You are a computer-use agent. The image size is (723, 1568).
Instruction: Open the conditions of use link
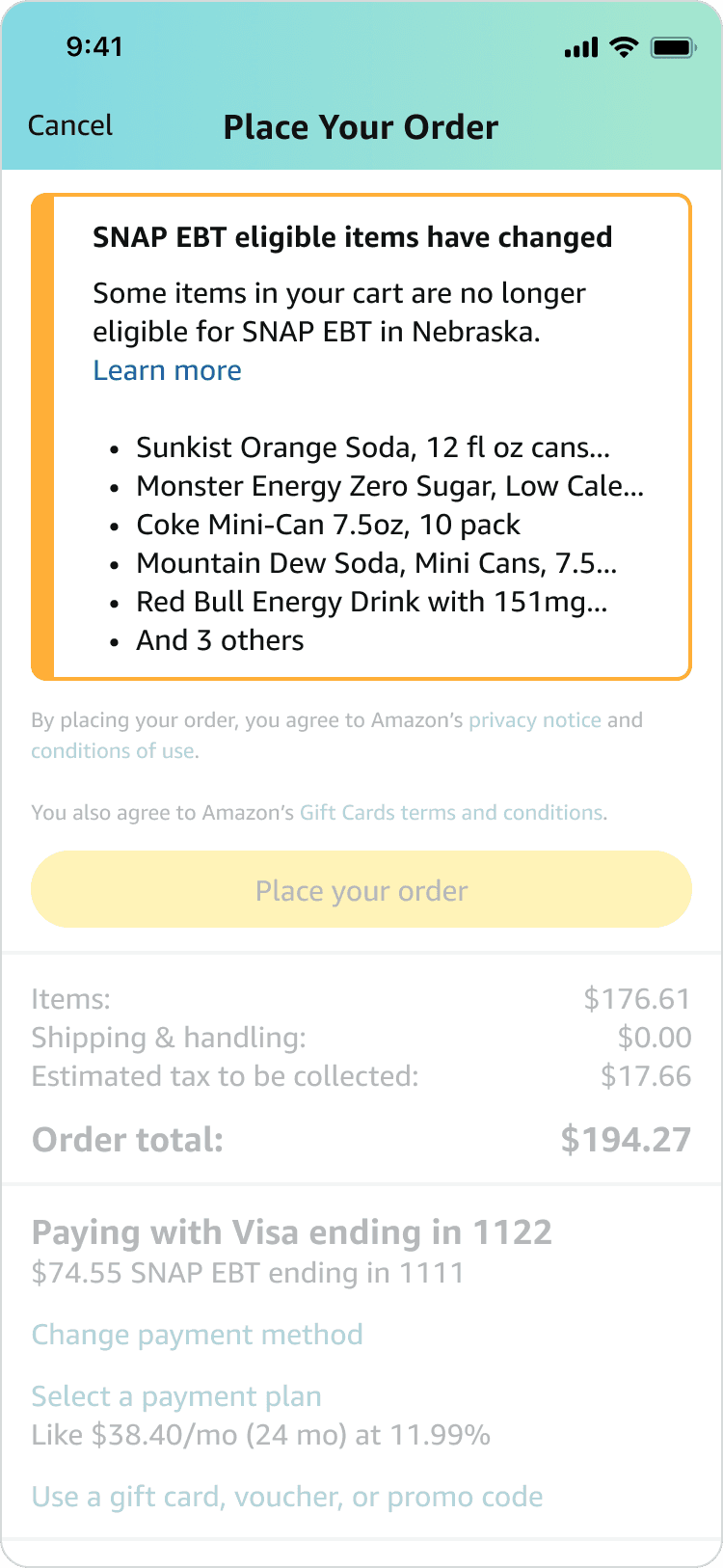[114, 751]
